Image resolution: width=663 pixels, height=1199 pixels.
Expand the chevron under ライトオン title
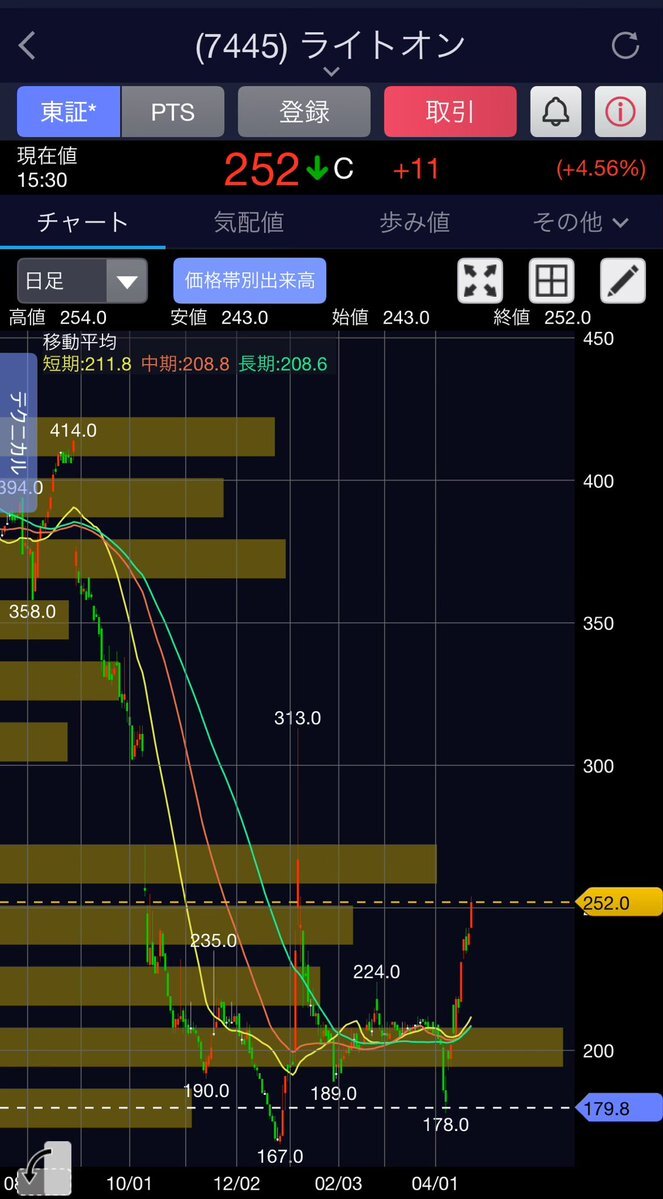click(x=332, y=72)
